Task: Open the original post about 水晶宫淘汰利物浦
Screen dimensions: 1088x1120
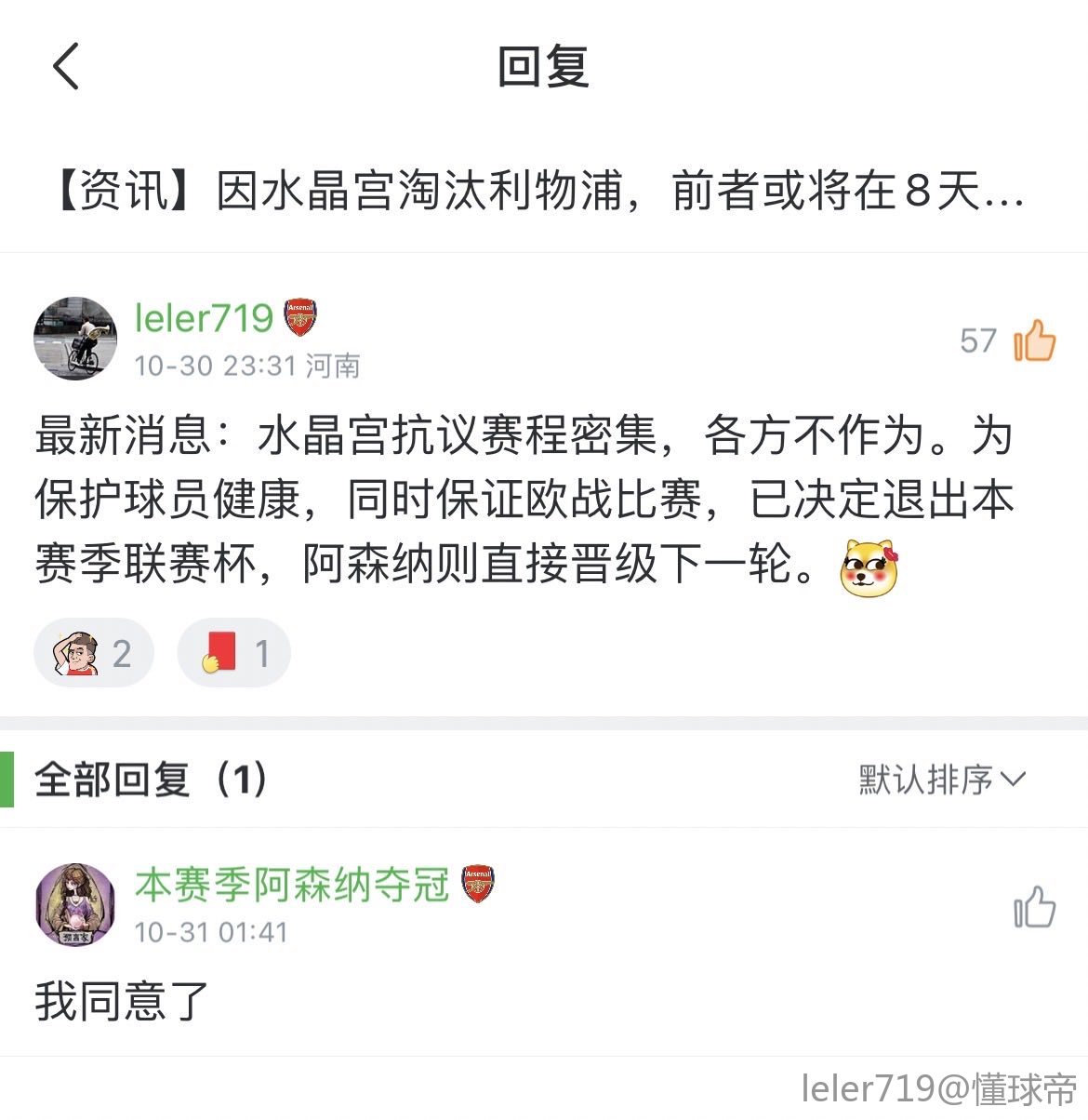Action: (539, 192)
